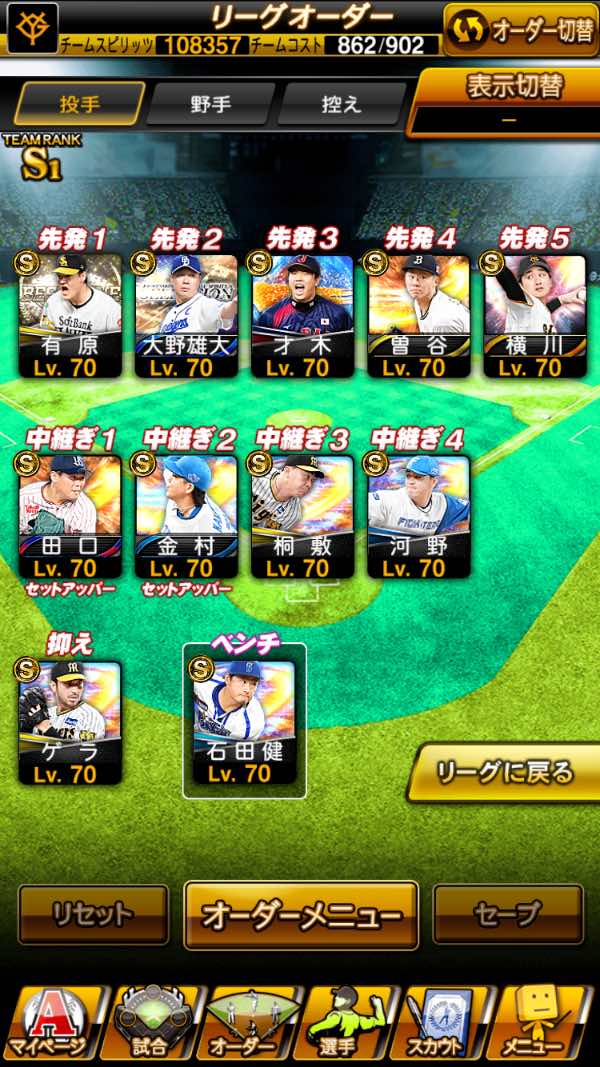Tap the 横川 player card
This screenshot has height=1067, width=600.
click(535, 316)
